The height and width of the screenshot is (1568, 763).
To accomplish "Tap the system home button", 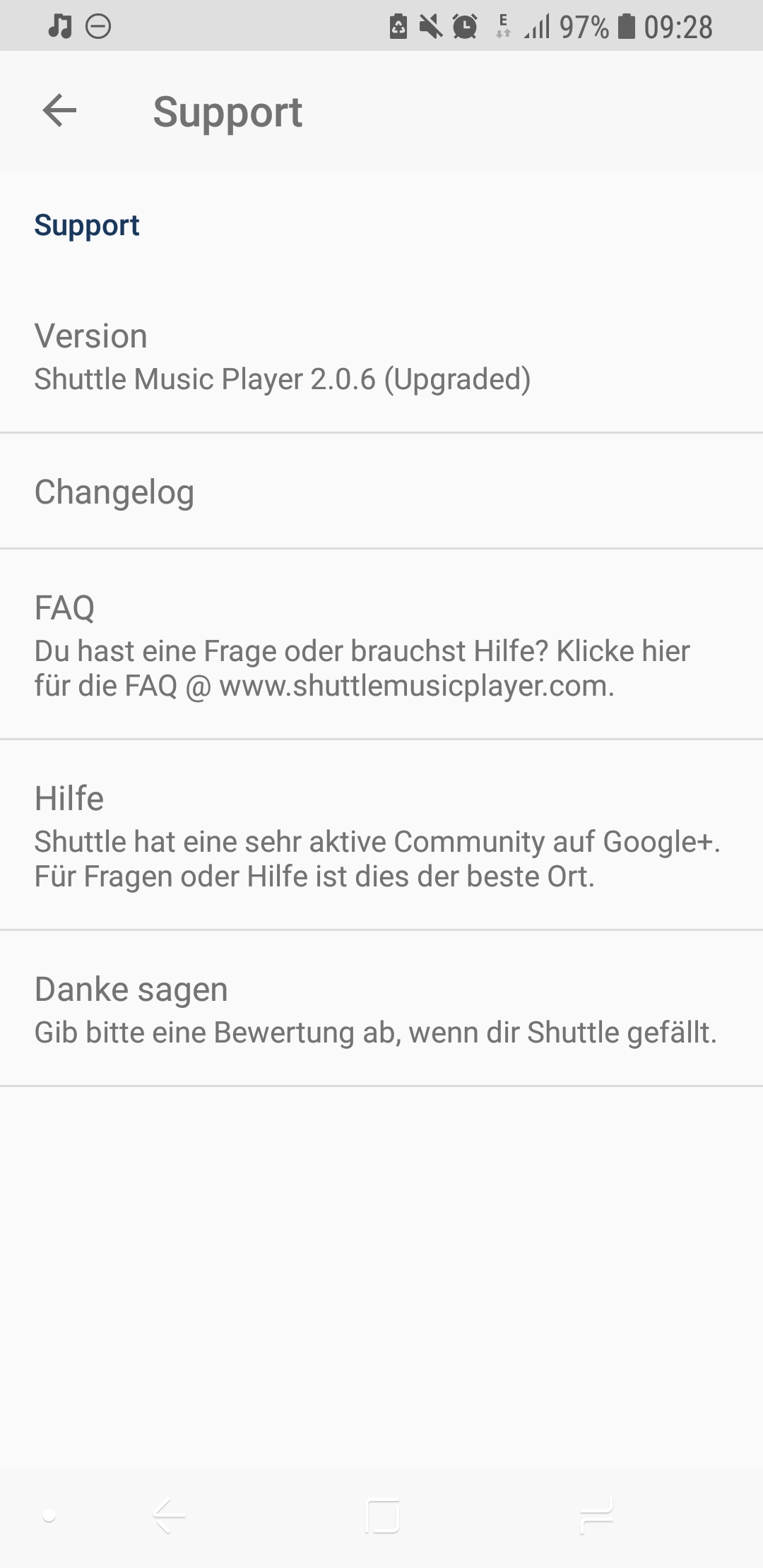I will point(382,1516).
